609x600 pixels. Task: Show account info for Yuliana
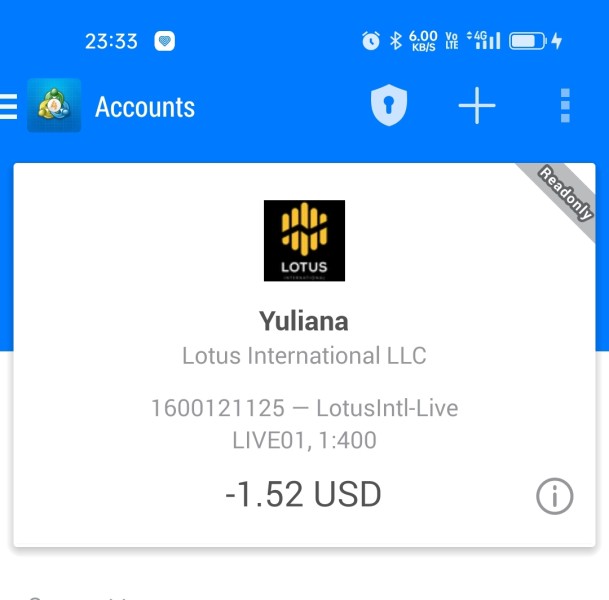coord(554,496)
